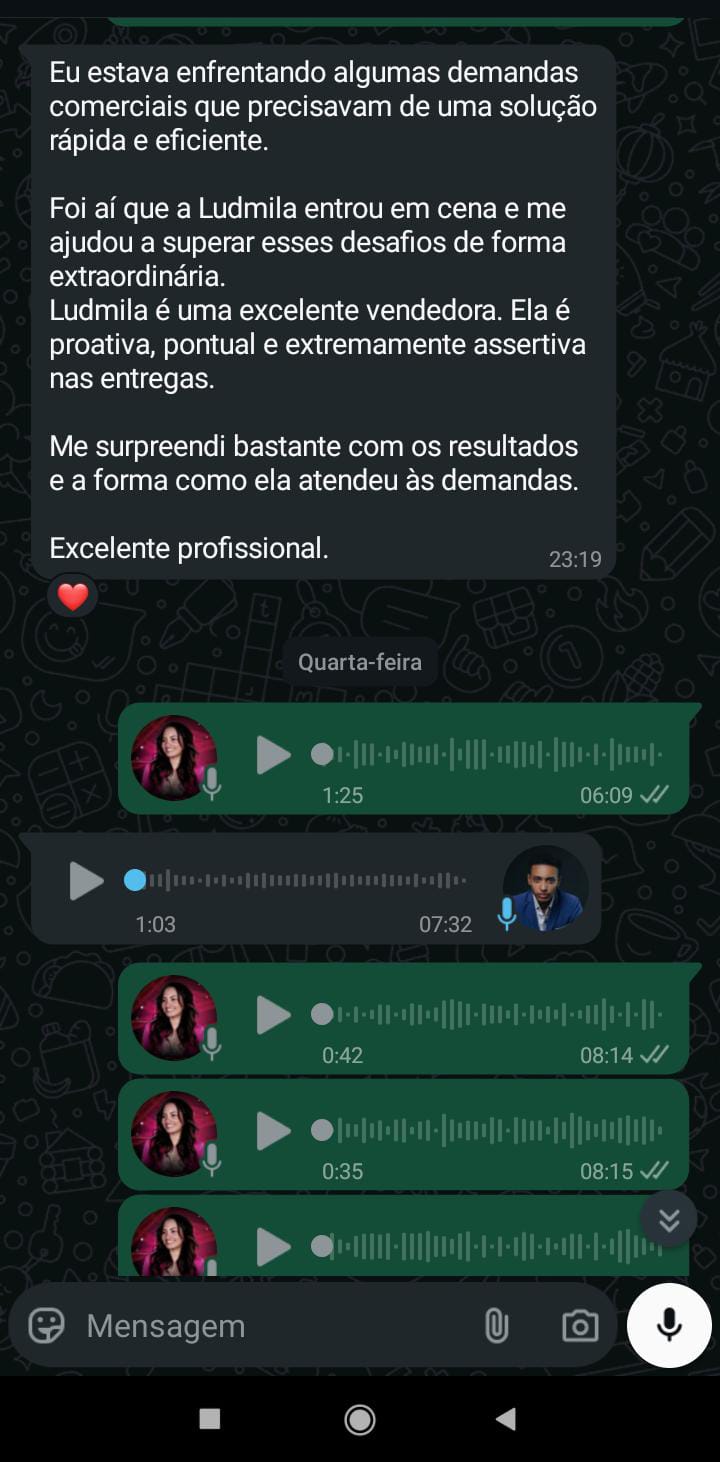Go to the home screen
This screenshot has width=720, height=1462.
tap(360, 1418)
